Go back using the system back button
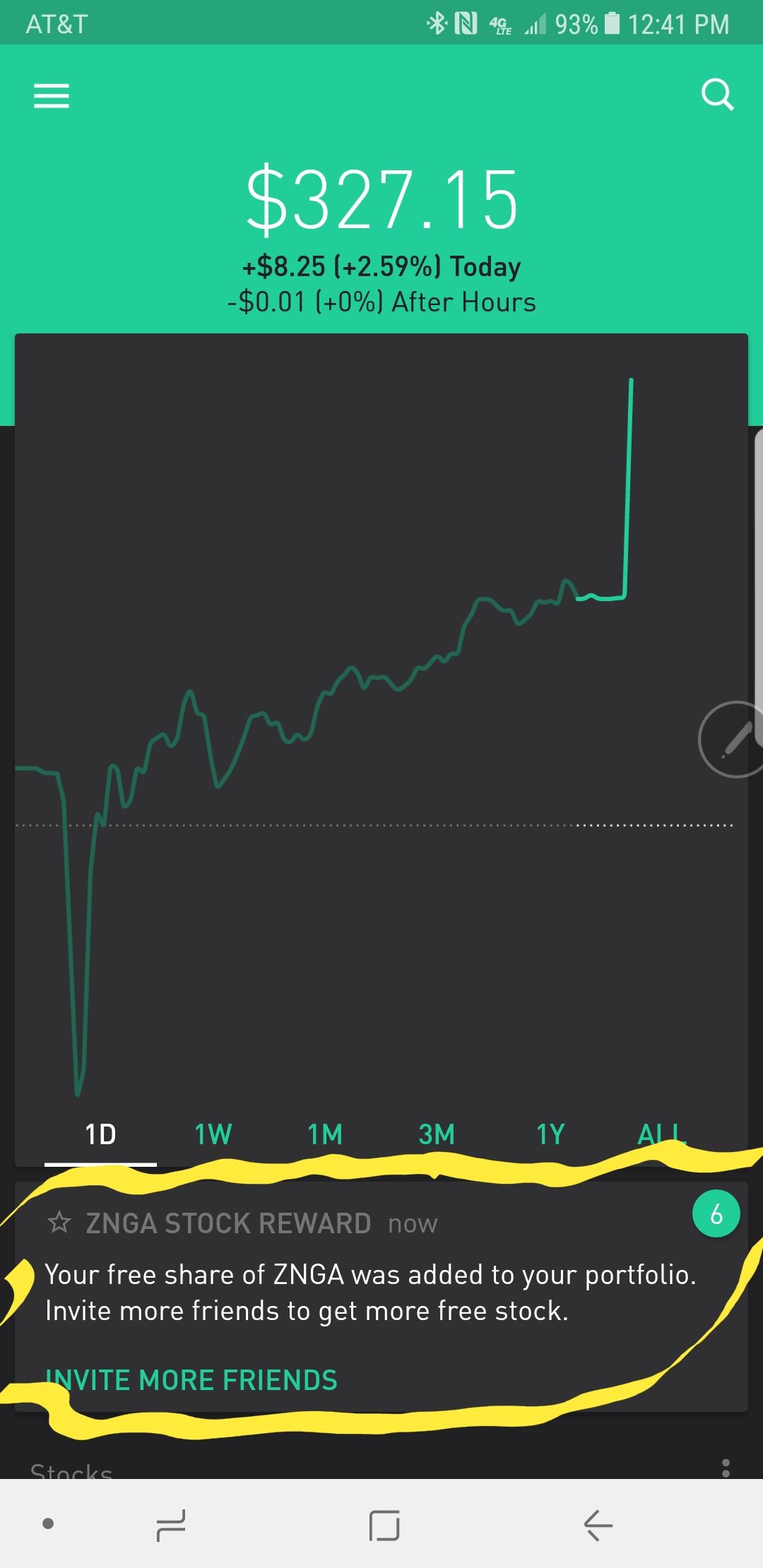Viewport: 763px width, 1568px height. pyautogui.click(x=598, y=1525)
